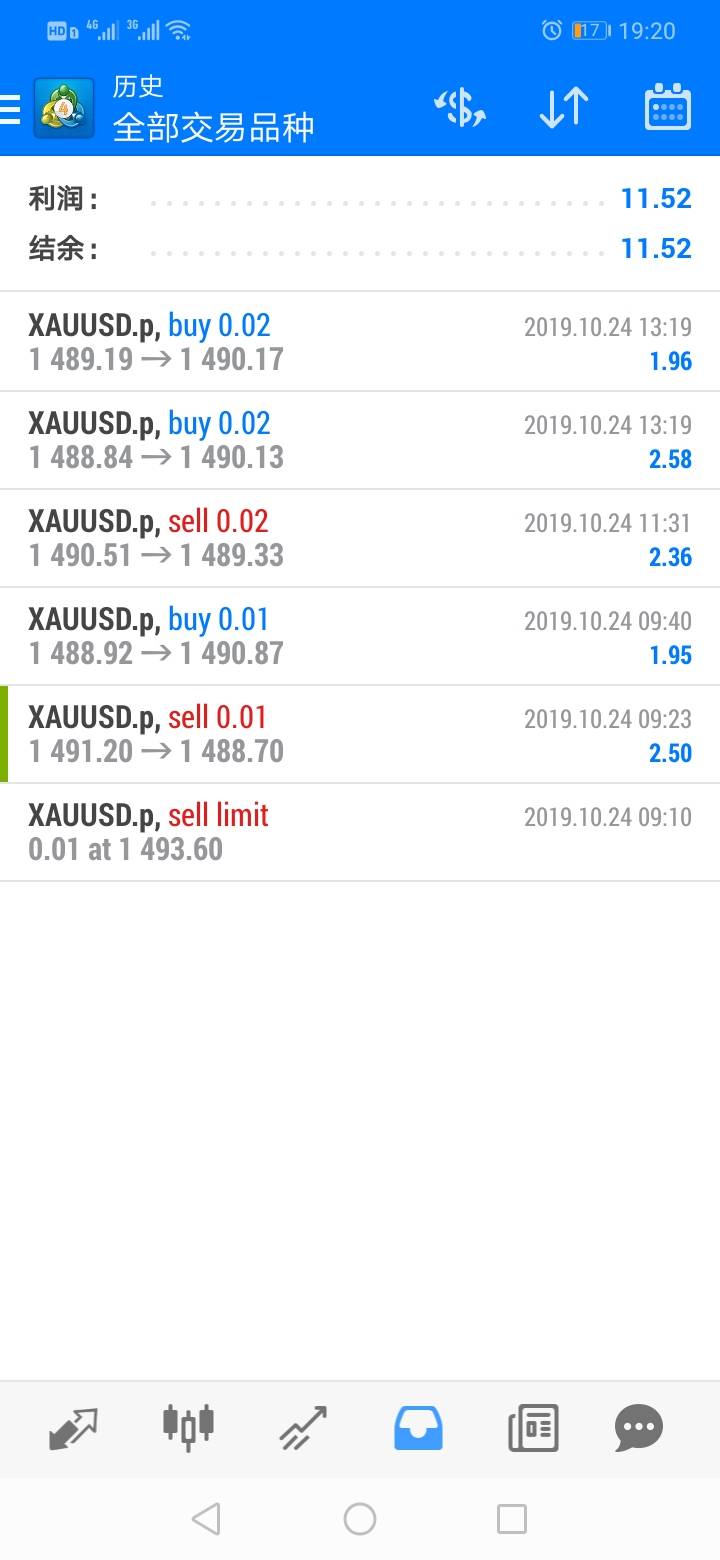The width and height of the screenshot is (720, 1560).
Task: Open the side drawer menu
Action: (x=12, y=108)
